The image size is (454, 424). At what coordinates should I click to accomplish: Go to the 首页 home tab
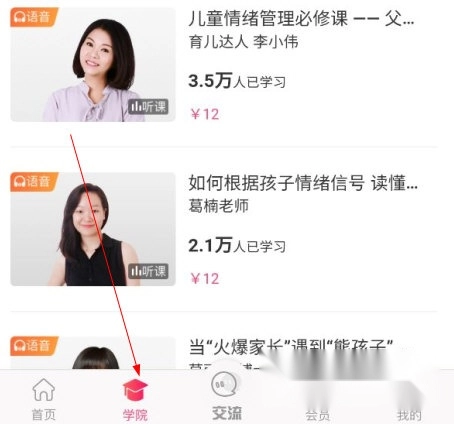[44, 399]
